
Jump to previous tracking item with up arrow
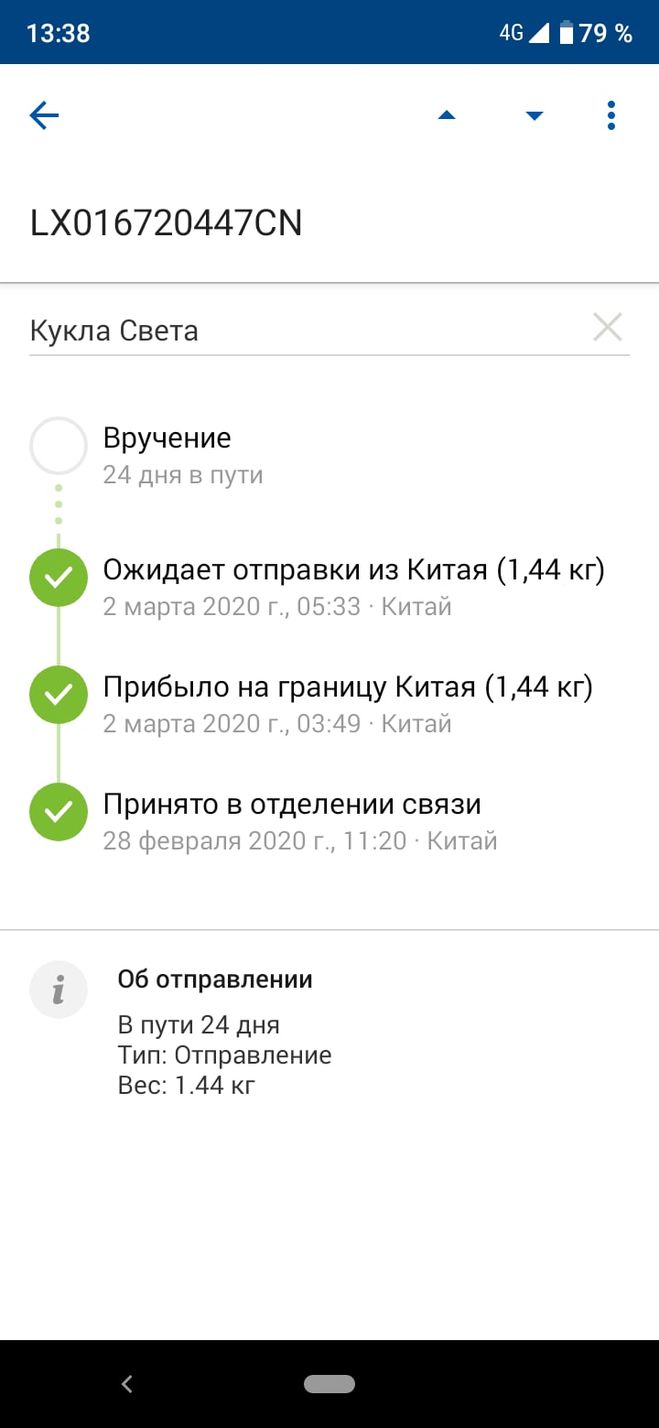coord(447,116)
